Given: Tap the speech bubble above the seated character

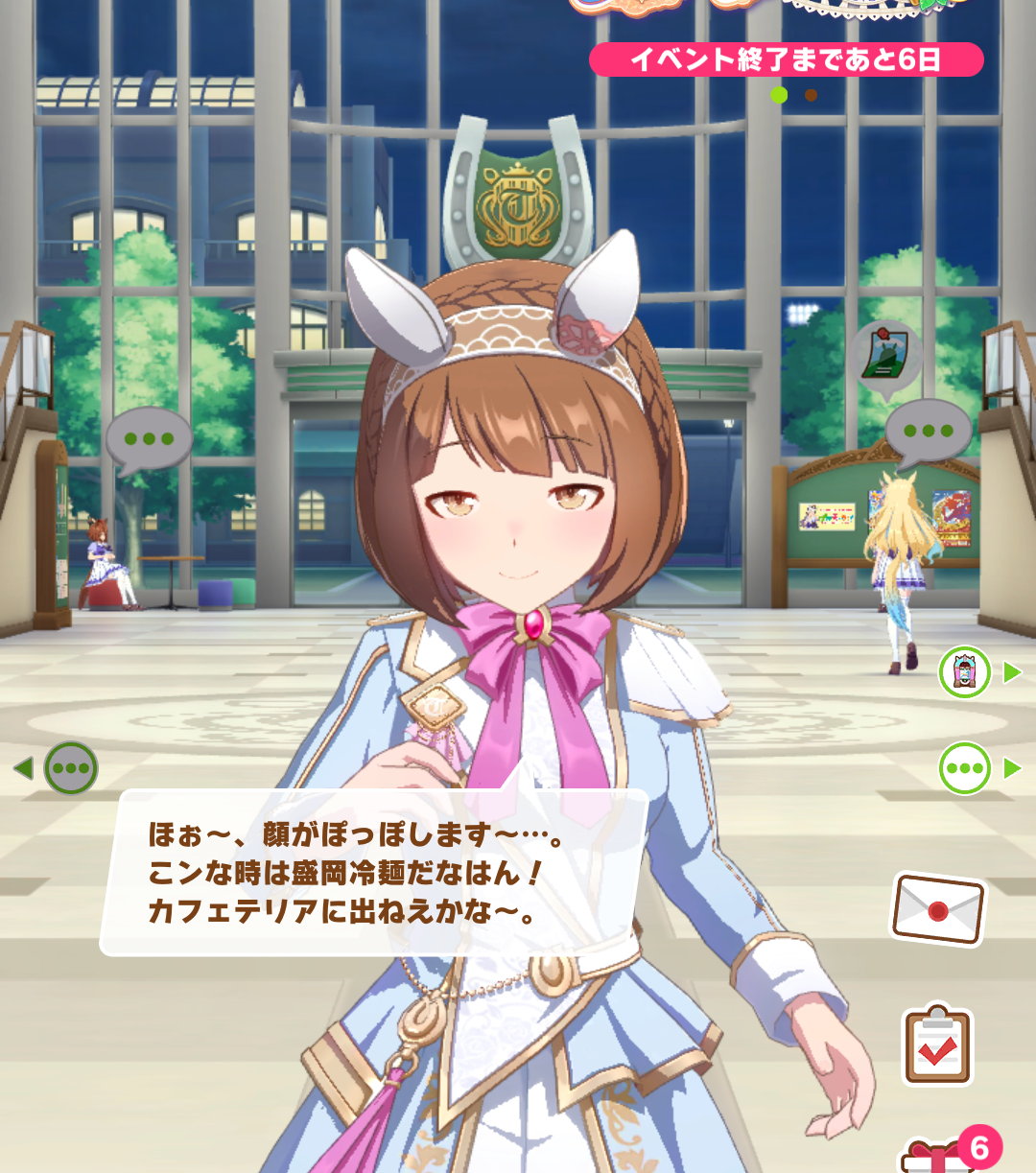Looking at the screenshot, I should click(149, 439).
